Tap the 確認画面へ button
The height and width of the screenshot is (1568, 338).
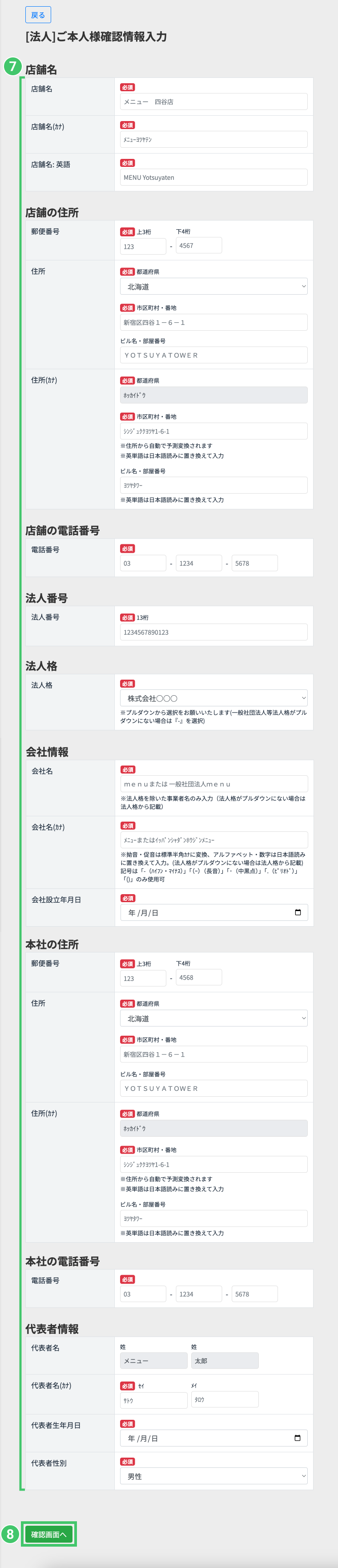pyautogui.click(x=48, y=1534)
